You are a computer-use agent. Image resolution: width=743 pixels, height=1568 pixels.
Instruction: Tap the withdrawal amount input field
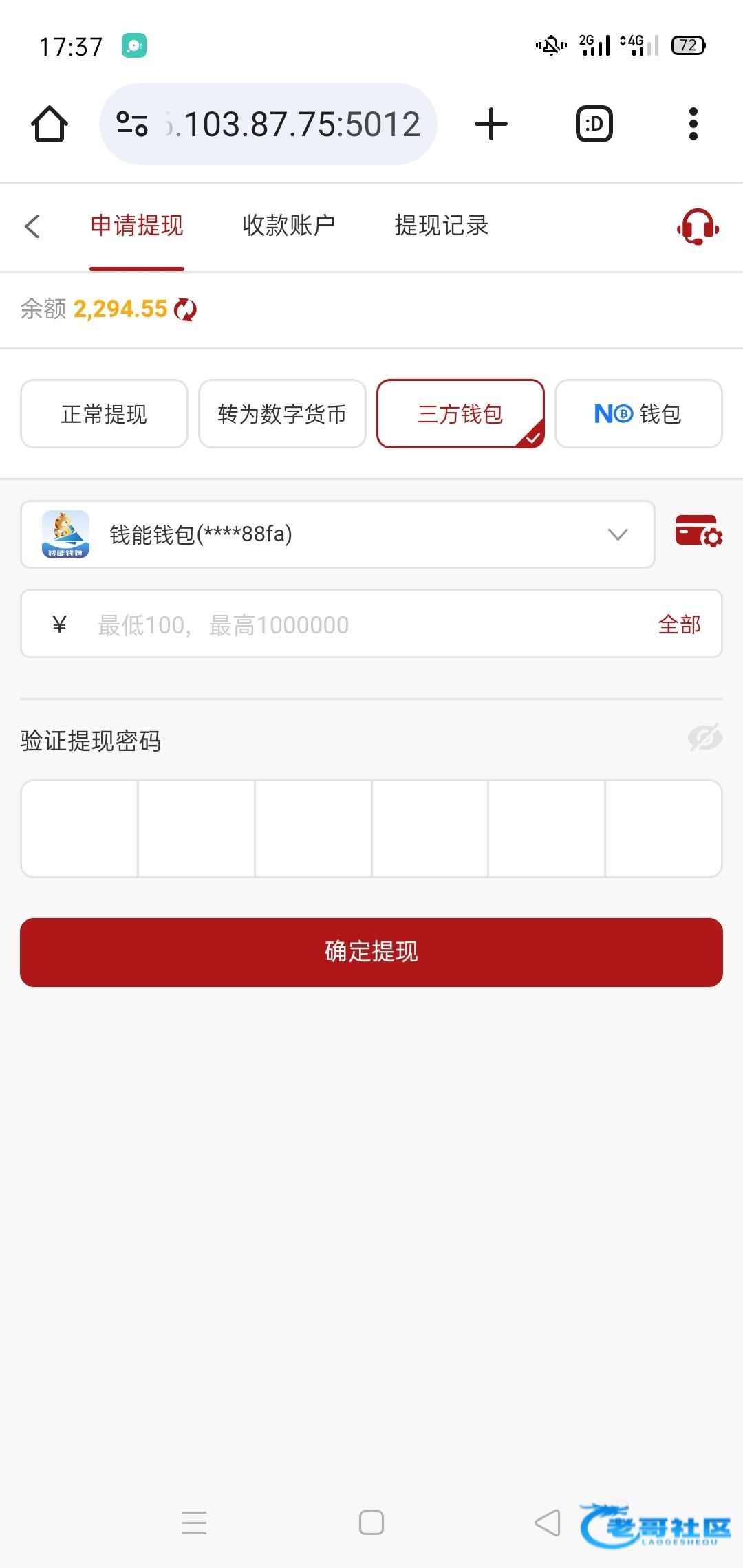point(371,624)
